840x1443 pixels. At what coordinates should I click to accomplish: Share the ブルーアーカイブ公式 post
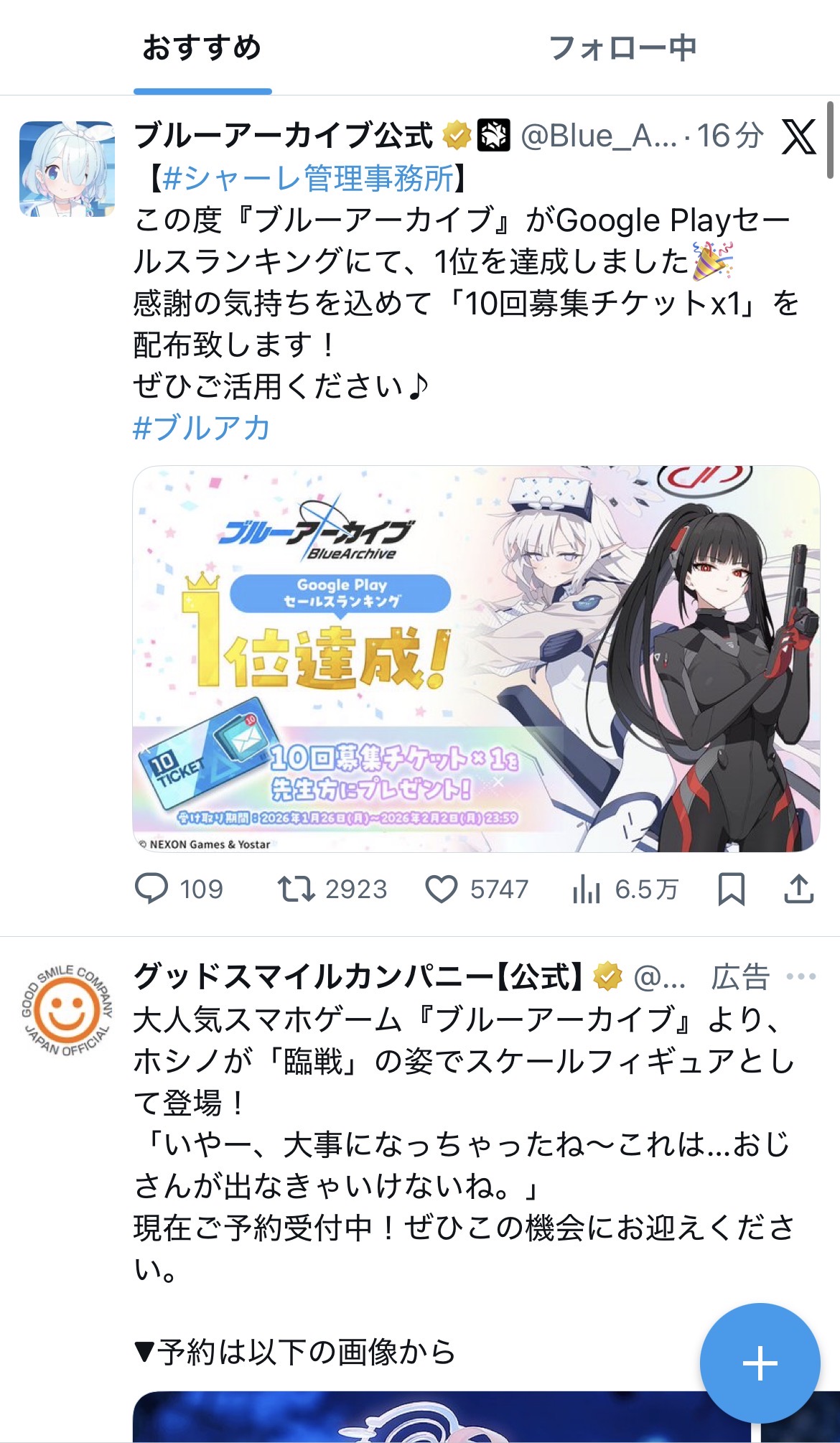tap(798, 889)
